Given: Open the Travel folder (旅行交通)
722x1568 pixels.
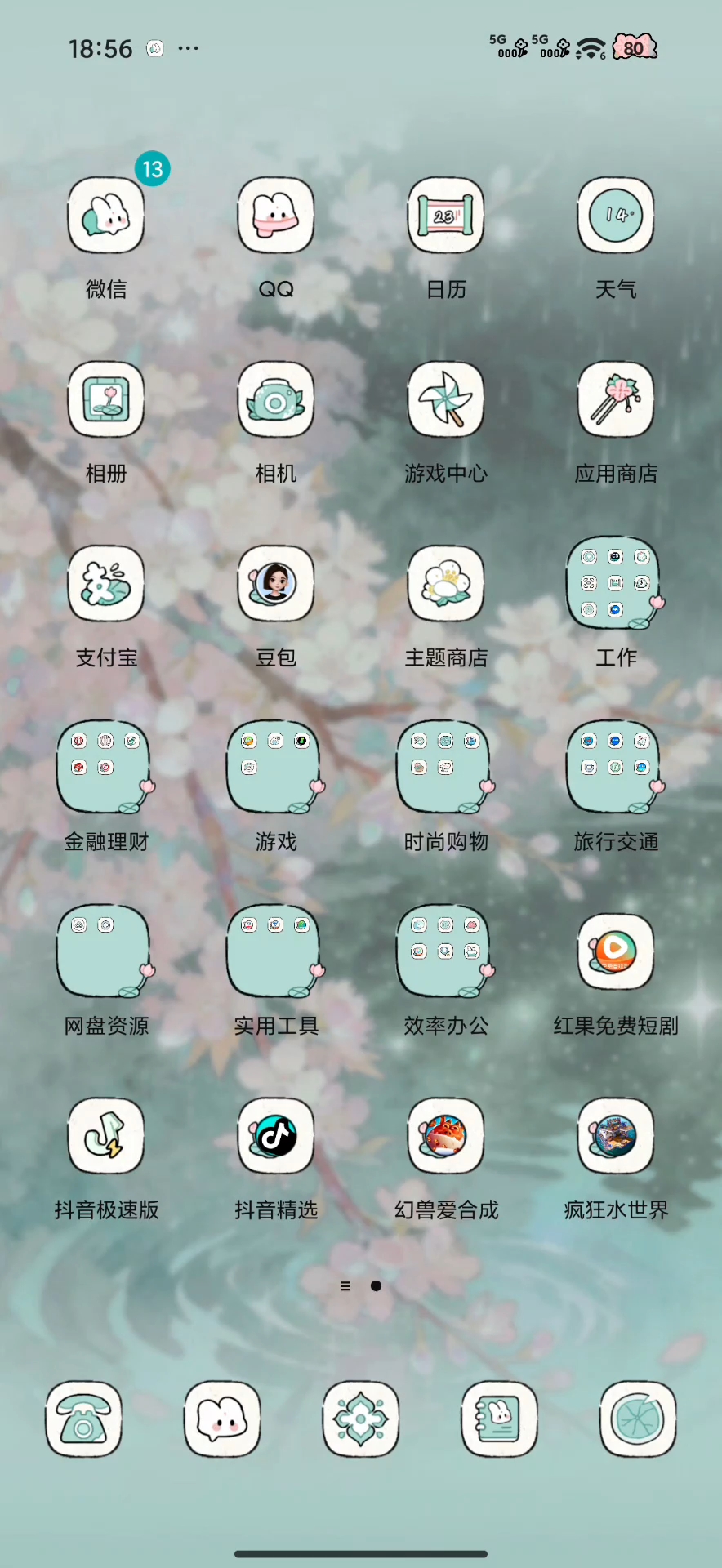Looking at the screenshot, I should pyautogui.click(x=616, y=768).
